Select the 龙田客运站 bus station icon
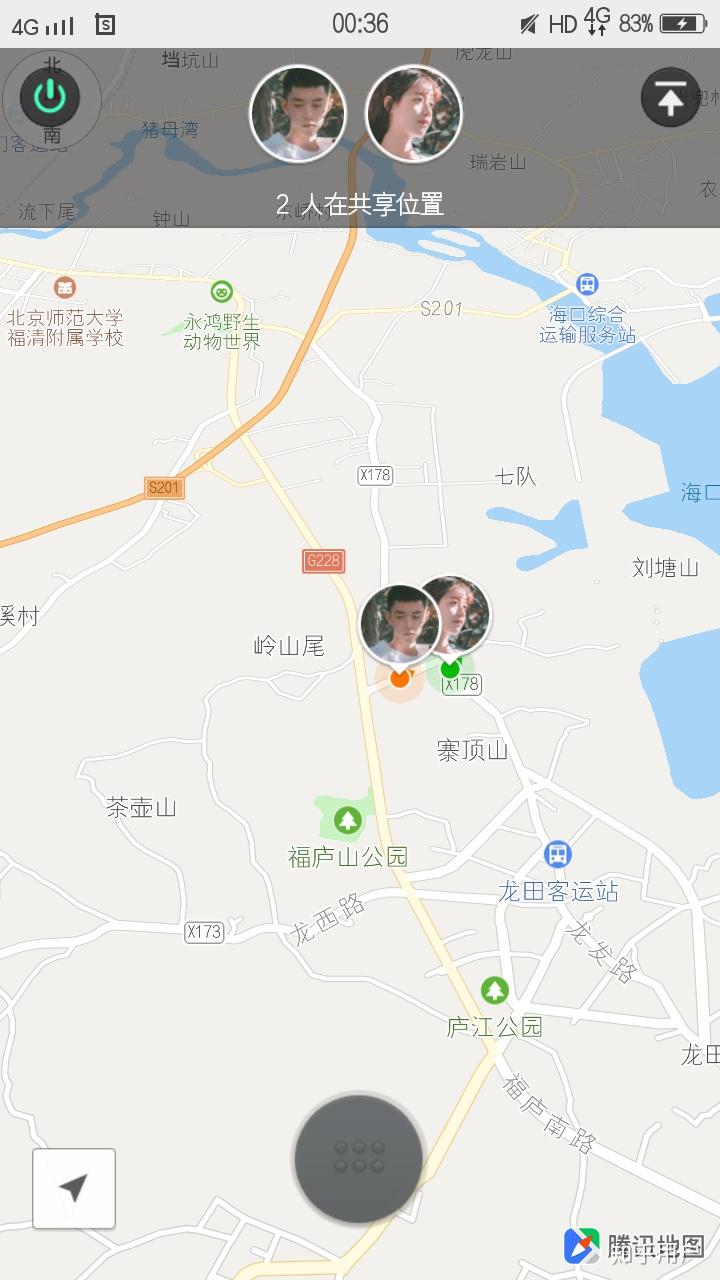The width and height of the screenshot is (720, 1280). pyautogui.click(x=557, y=854)
